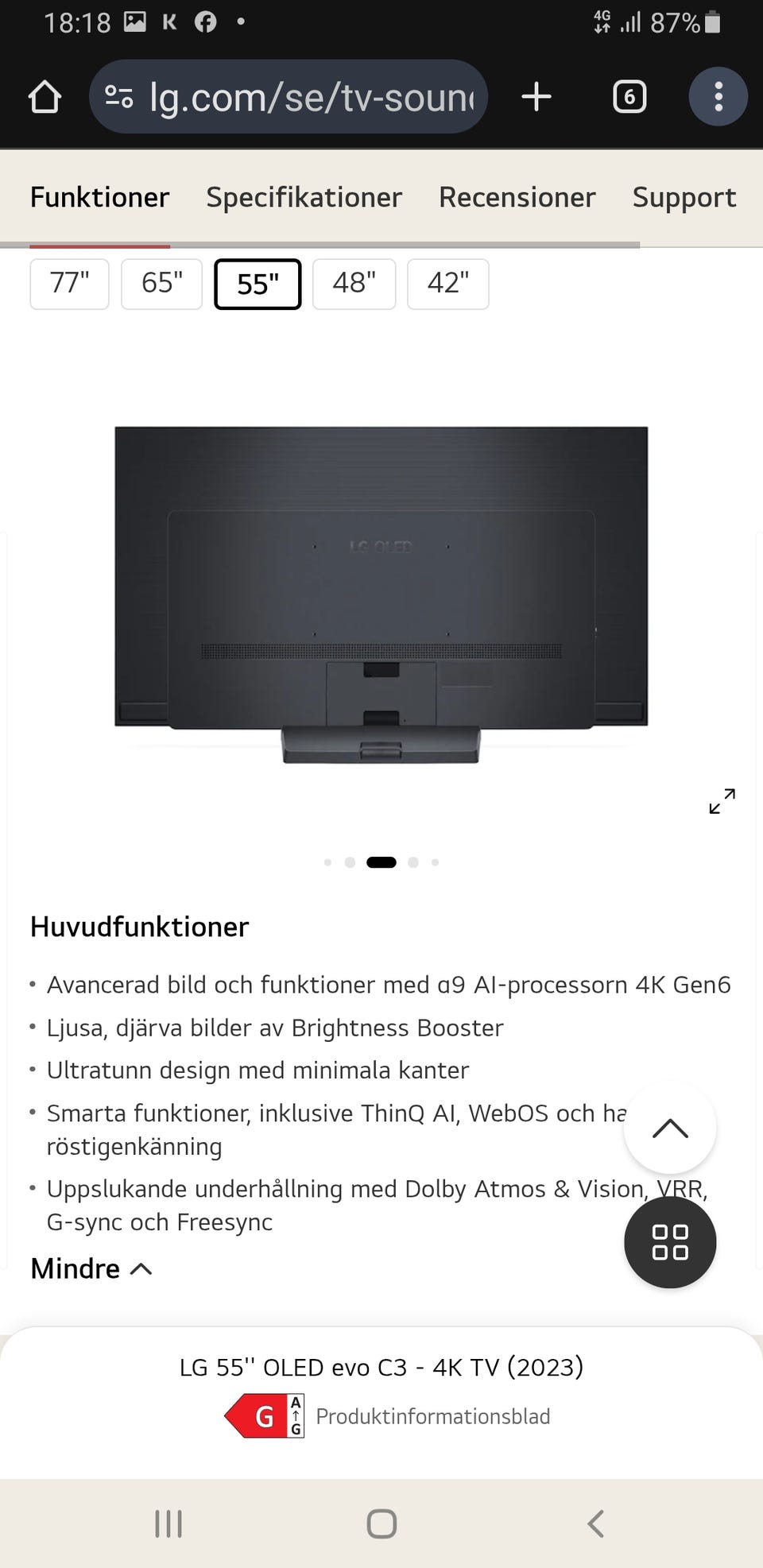
Task: Tap the Facebook icon in the status bar
Action: pos(205,21)
